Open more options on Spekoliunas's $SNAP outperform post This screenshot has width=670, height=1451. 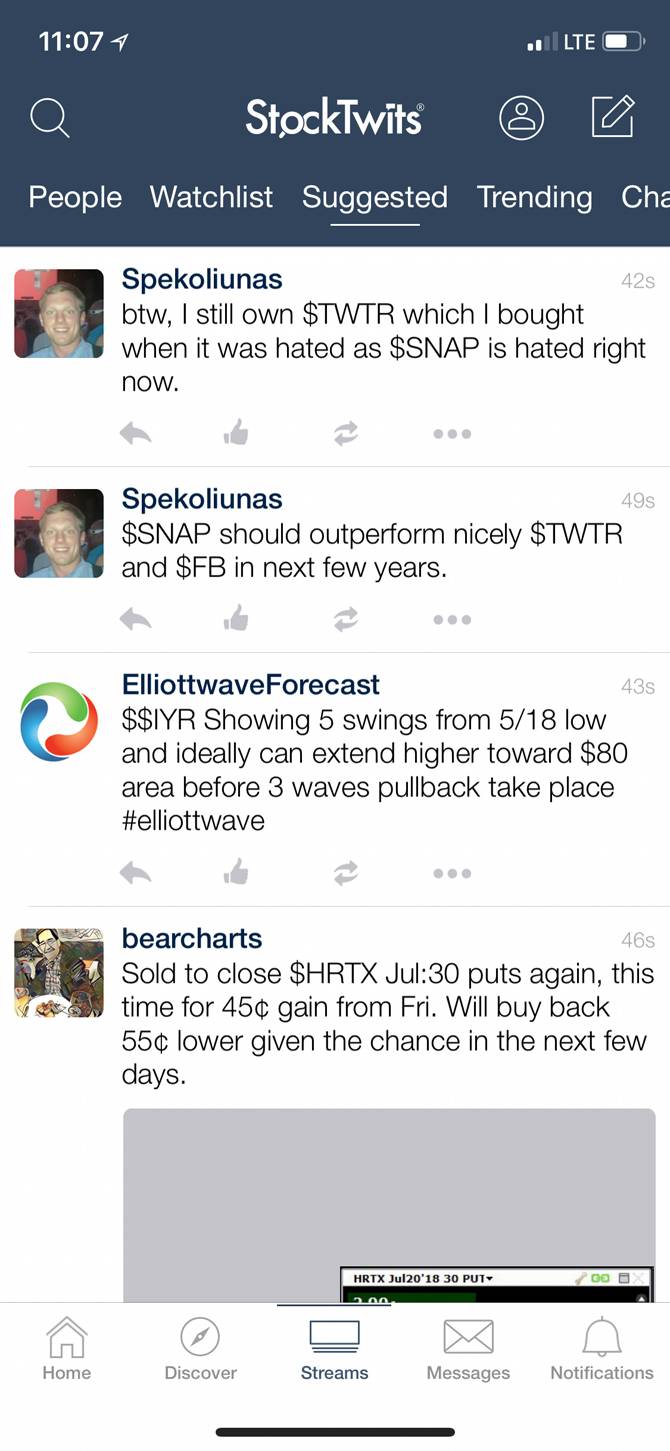(x=452, y=619)
